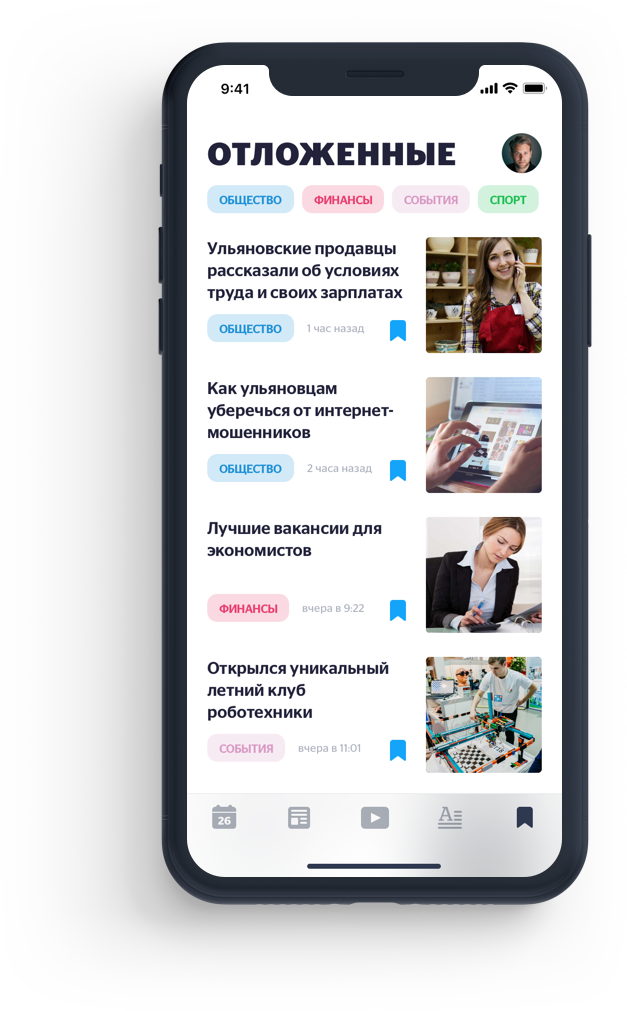Viewport: 627px width, 1011px height.
Task: Switch to the bookmarks tab
Action: (524, 818)
